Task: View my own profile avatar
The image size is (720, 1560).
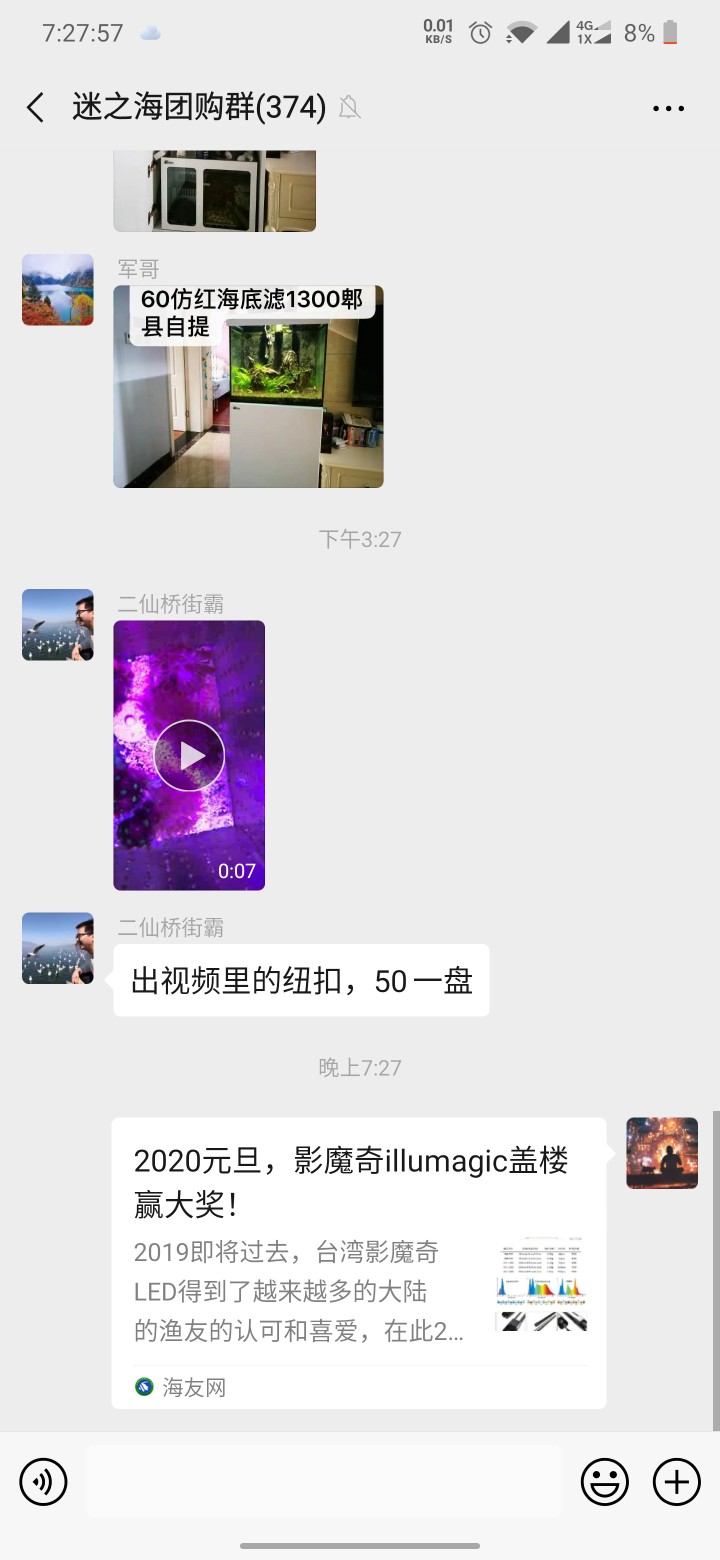Action: point(662,1153)
